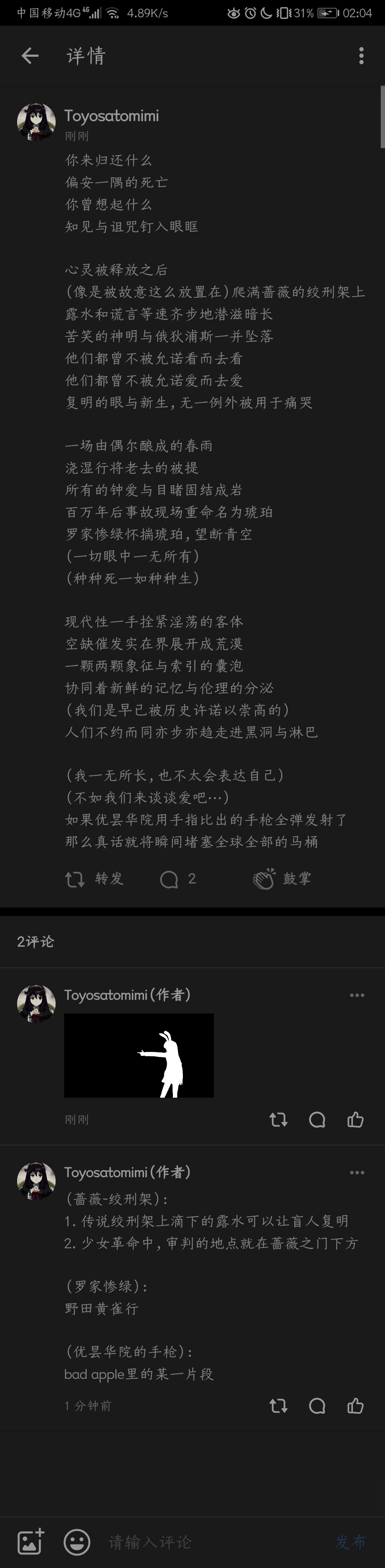385x1568 pixels.
Task: Repost the comment posted 1 分钟前
Action: [278, 1406]
